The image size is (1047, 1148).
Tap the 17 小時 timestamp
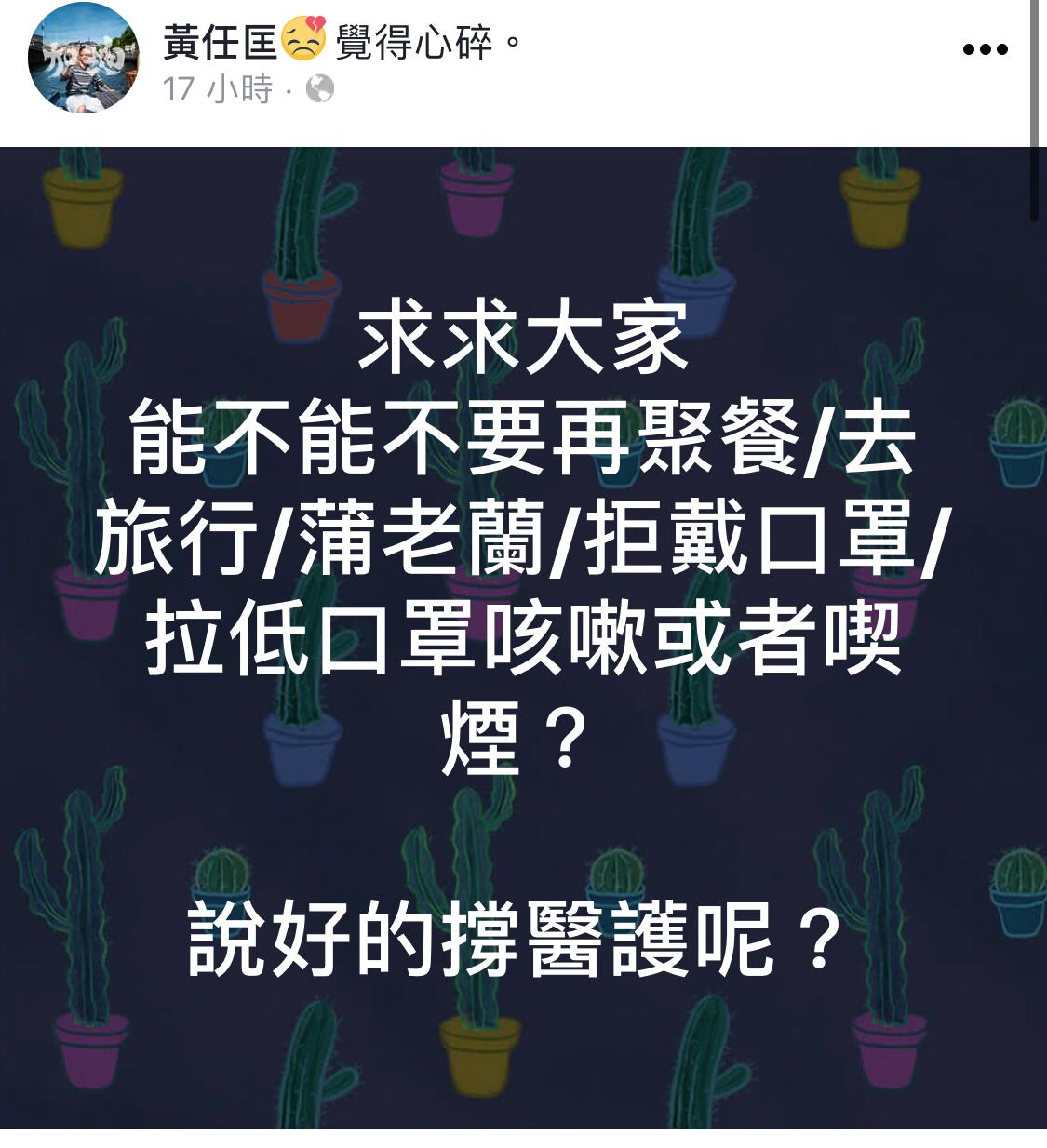[x=217, y=89]
